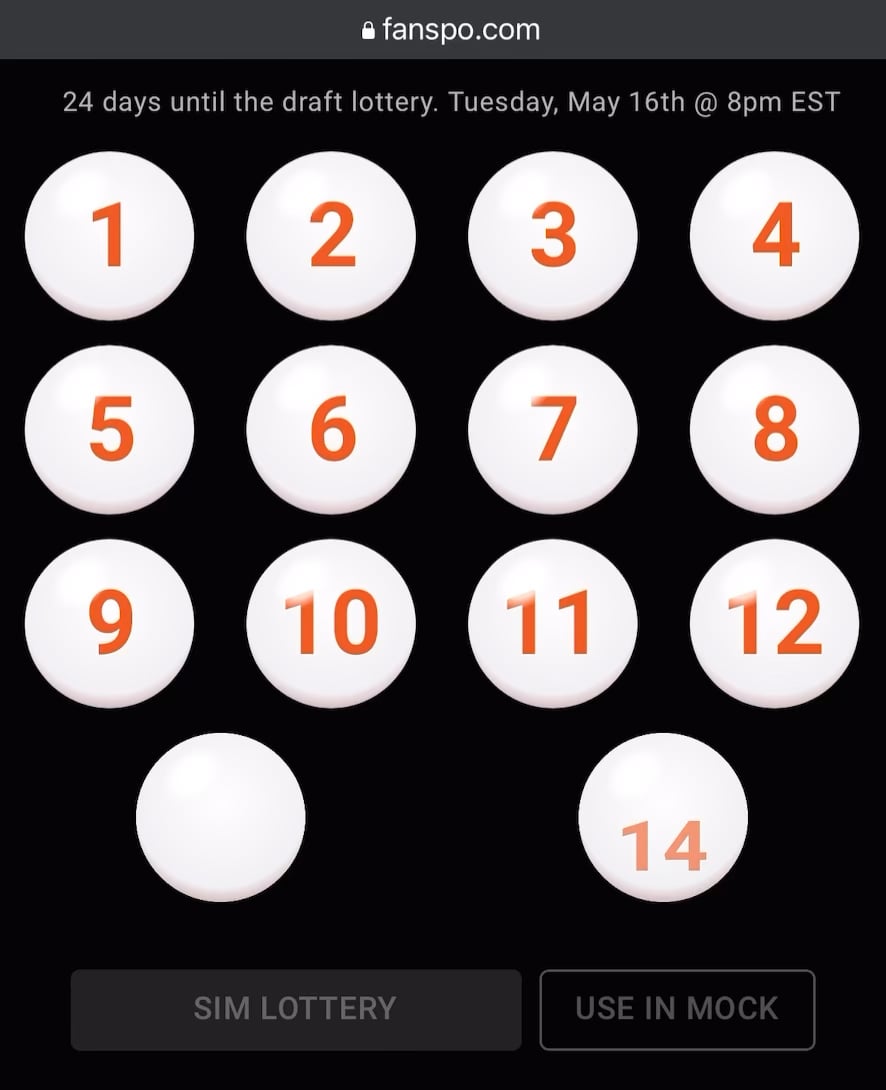The height and width of the screenshot is (1090, 886).
Task: Run the SIM LOTTERY button
Action: coord(295,1009)
